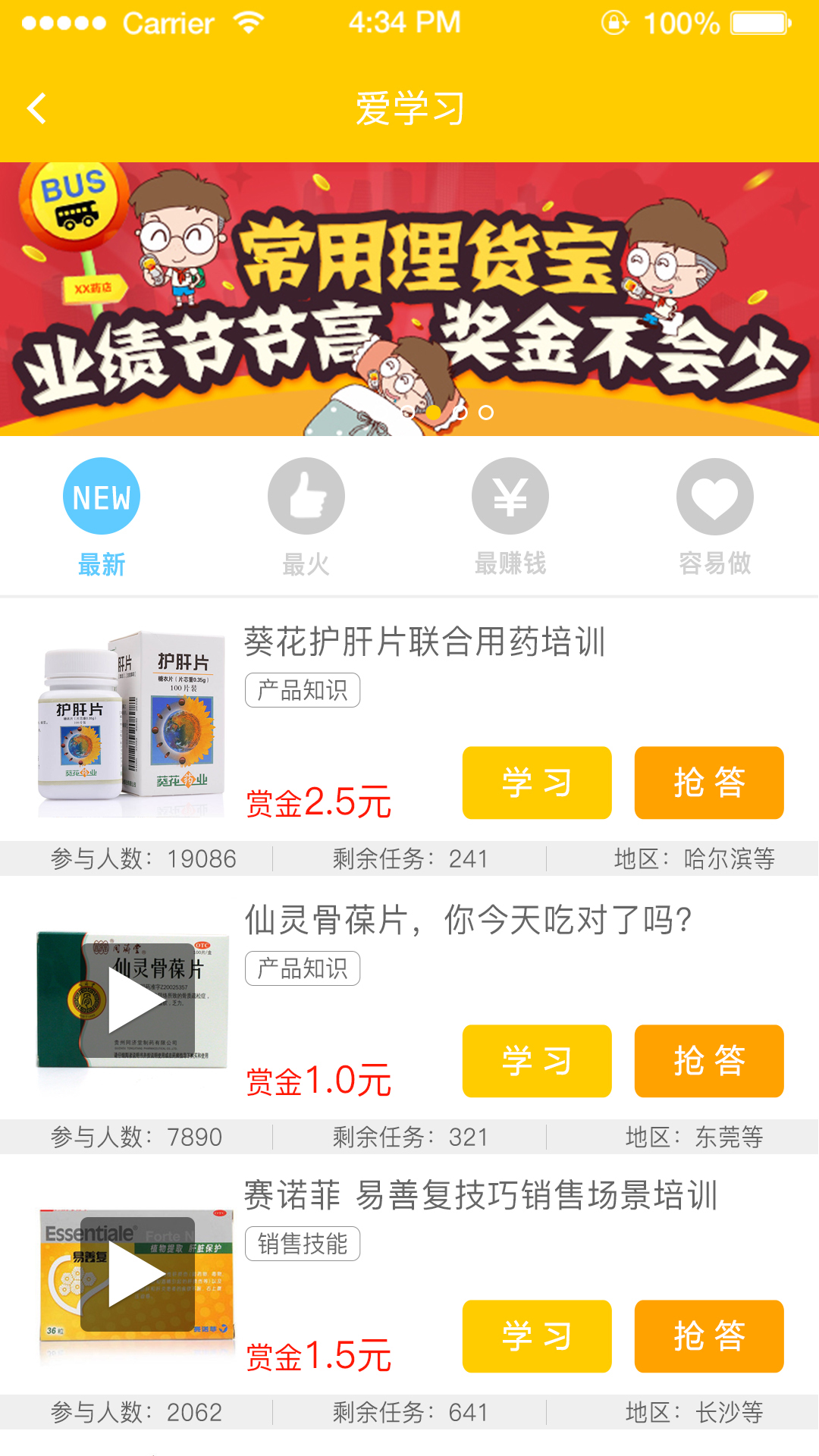Show the 容易做 tab
This screenshot has width=819, height=1456.
pos(714,516)
